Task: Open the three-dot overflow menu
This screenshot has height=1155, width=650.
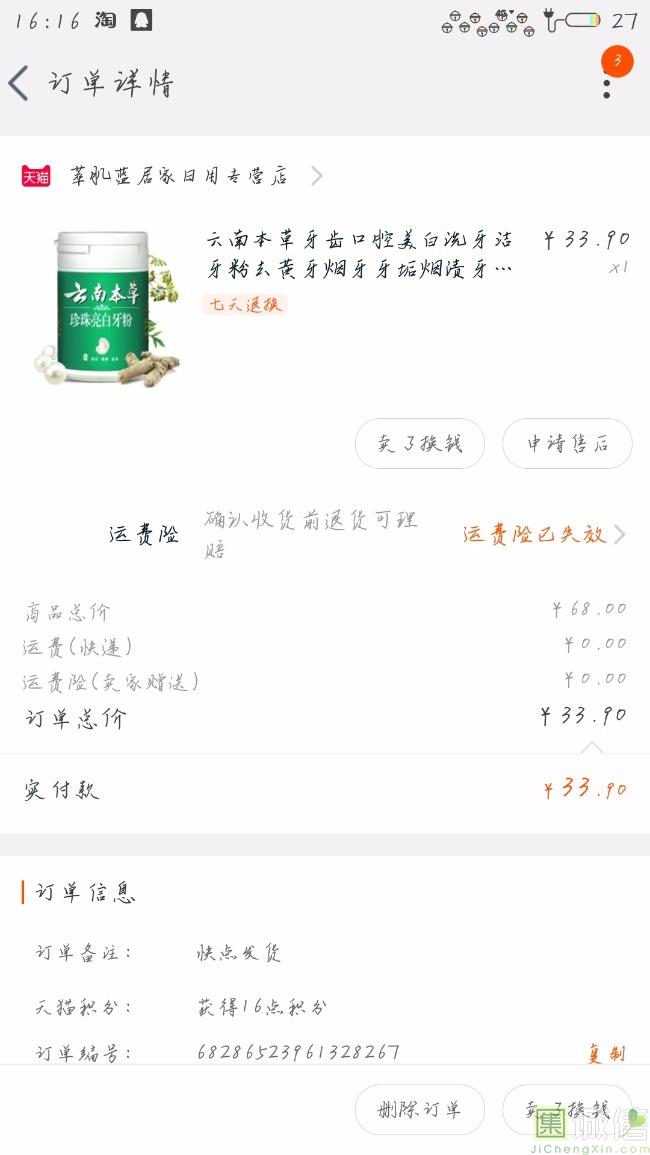Action: 606,82
